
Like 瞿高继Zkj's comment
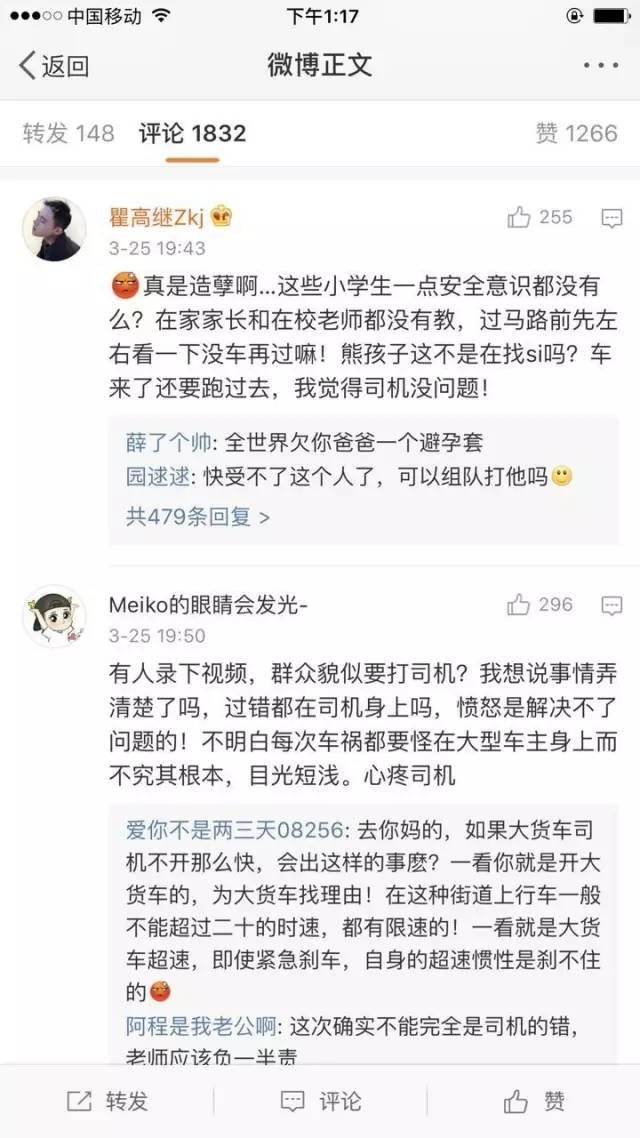click(x=540, y=217)
